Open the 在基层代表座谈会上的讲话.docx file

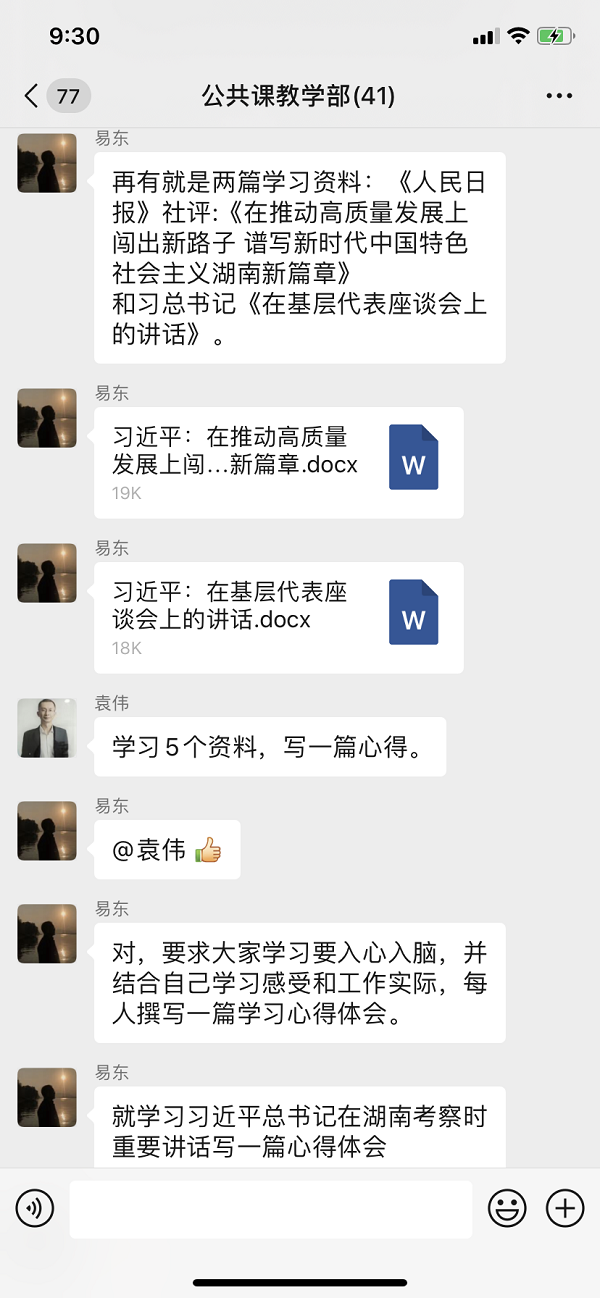pyautogui.click(x=278, y=617)
